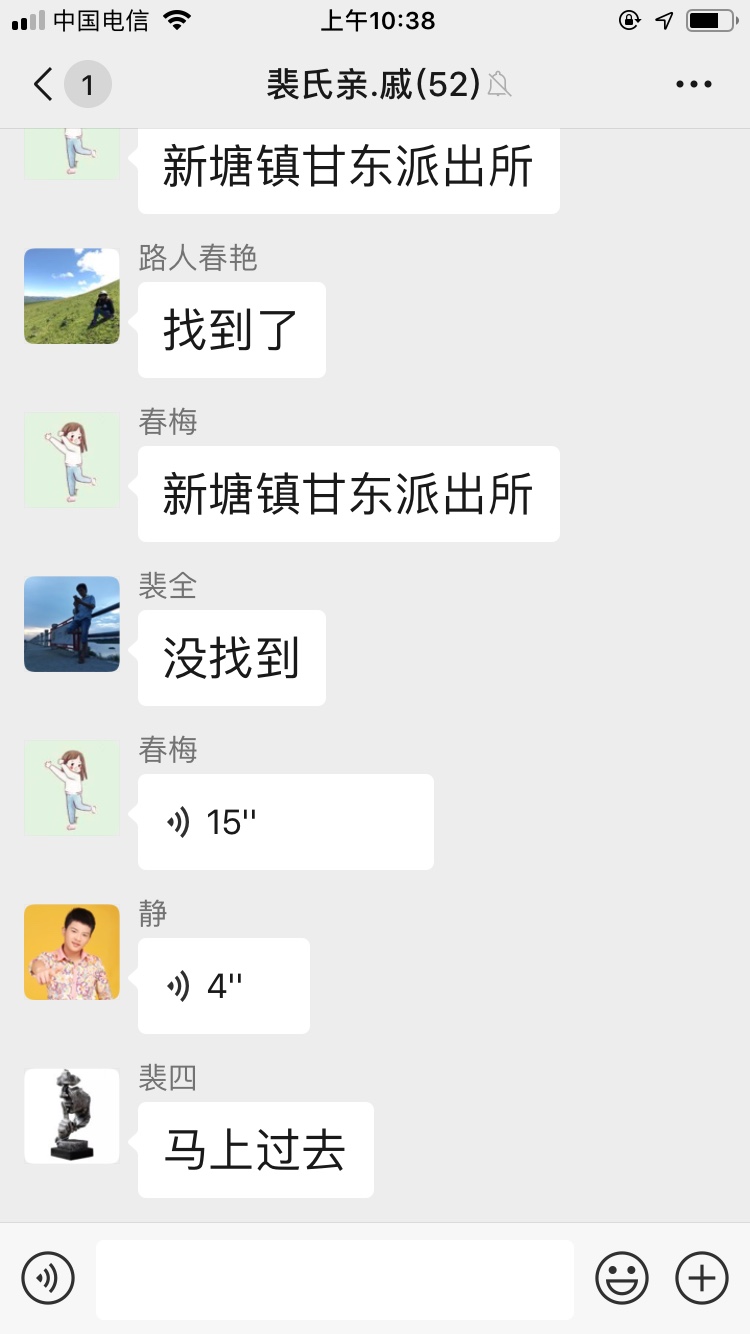Play 春梅's 15-second voice message
Viewport: 750px width, 1334px height.
pos(285,822)
